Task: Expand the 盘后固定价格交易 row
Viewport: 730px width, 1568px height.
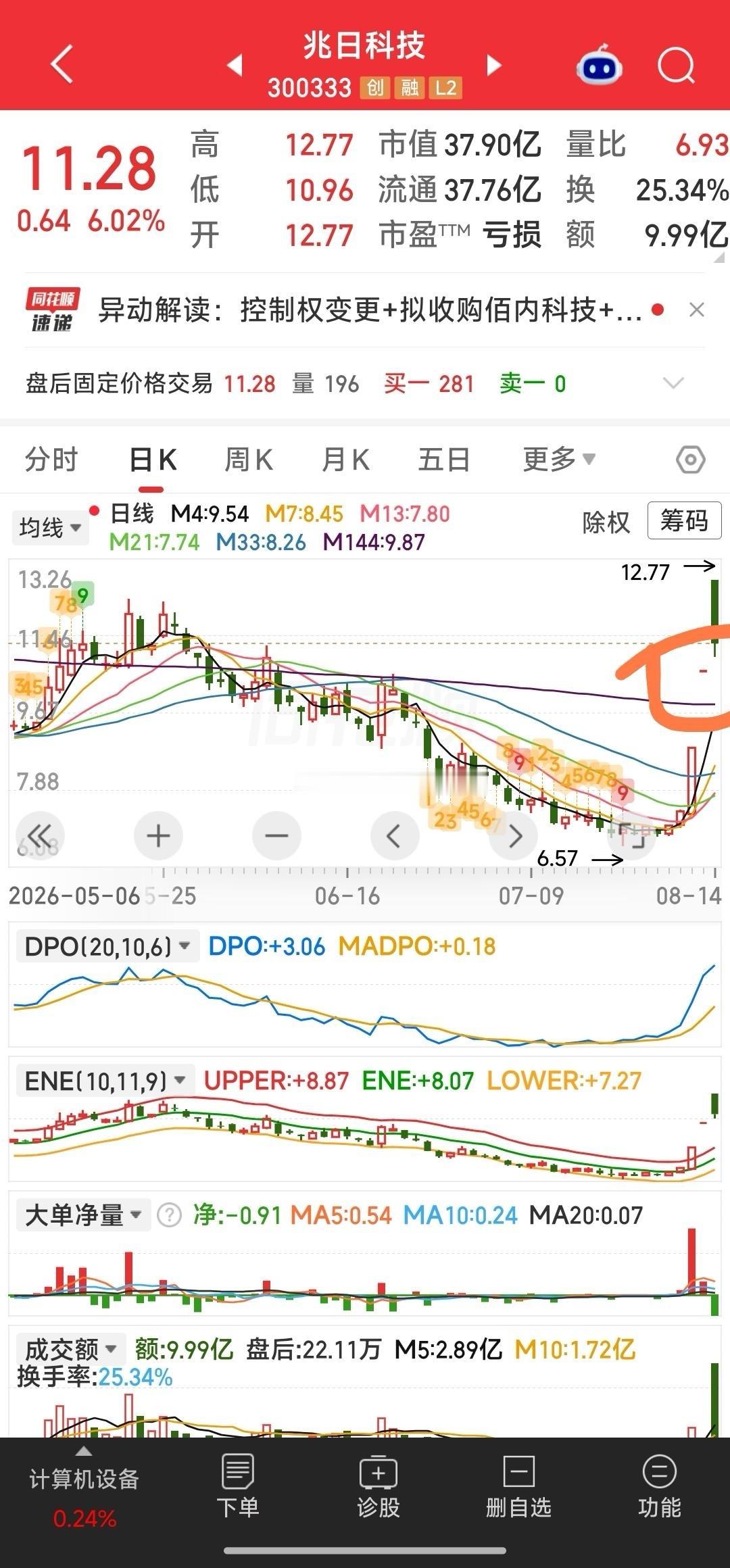Action: coord(673,384)
